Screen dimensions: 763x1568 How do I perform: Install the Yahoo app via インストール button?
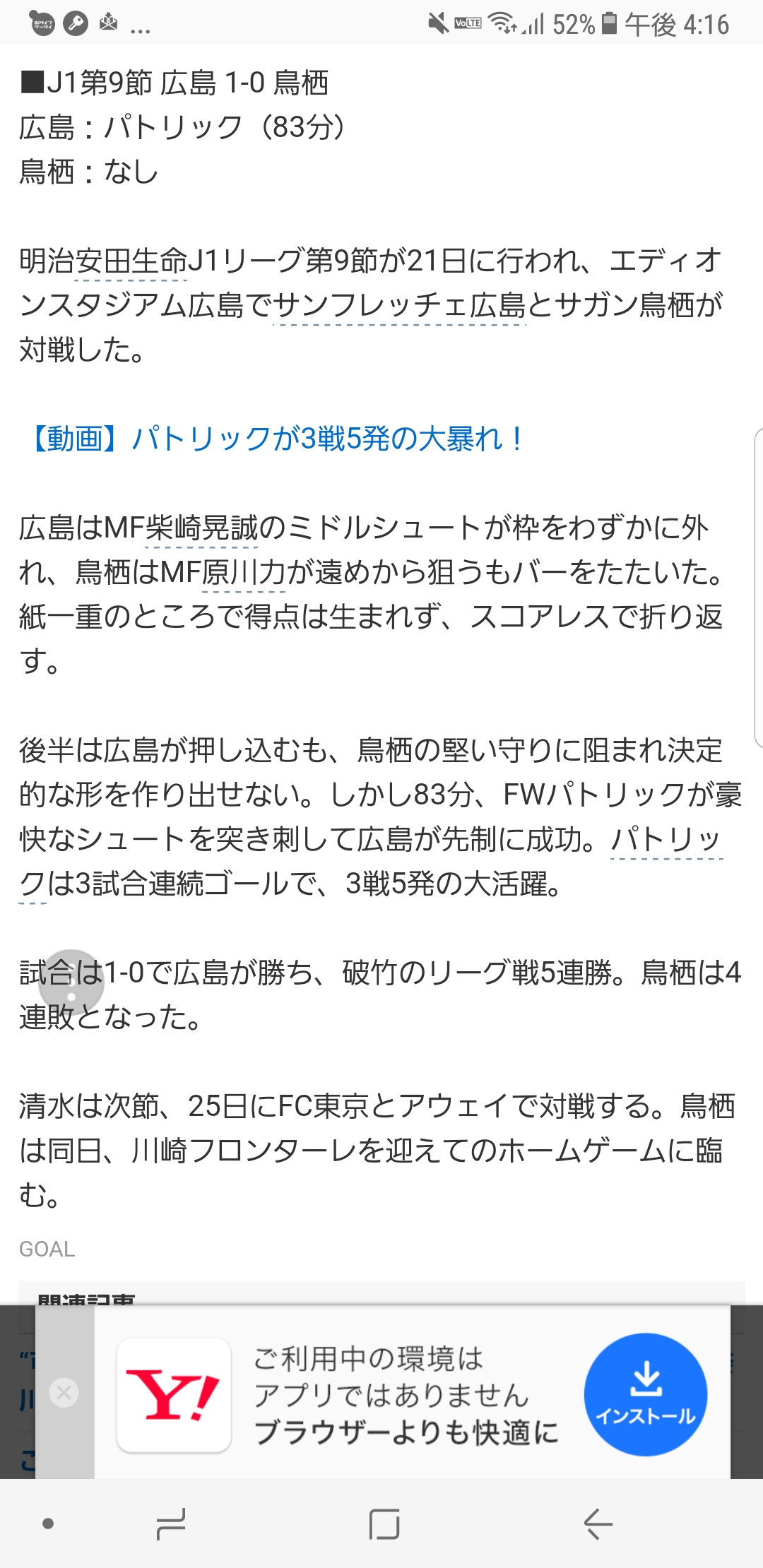tap(645, 1394)
